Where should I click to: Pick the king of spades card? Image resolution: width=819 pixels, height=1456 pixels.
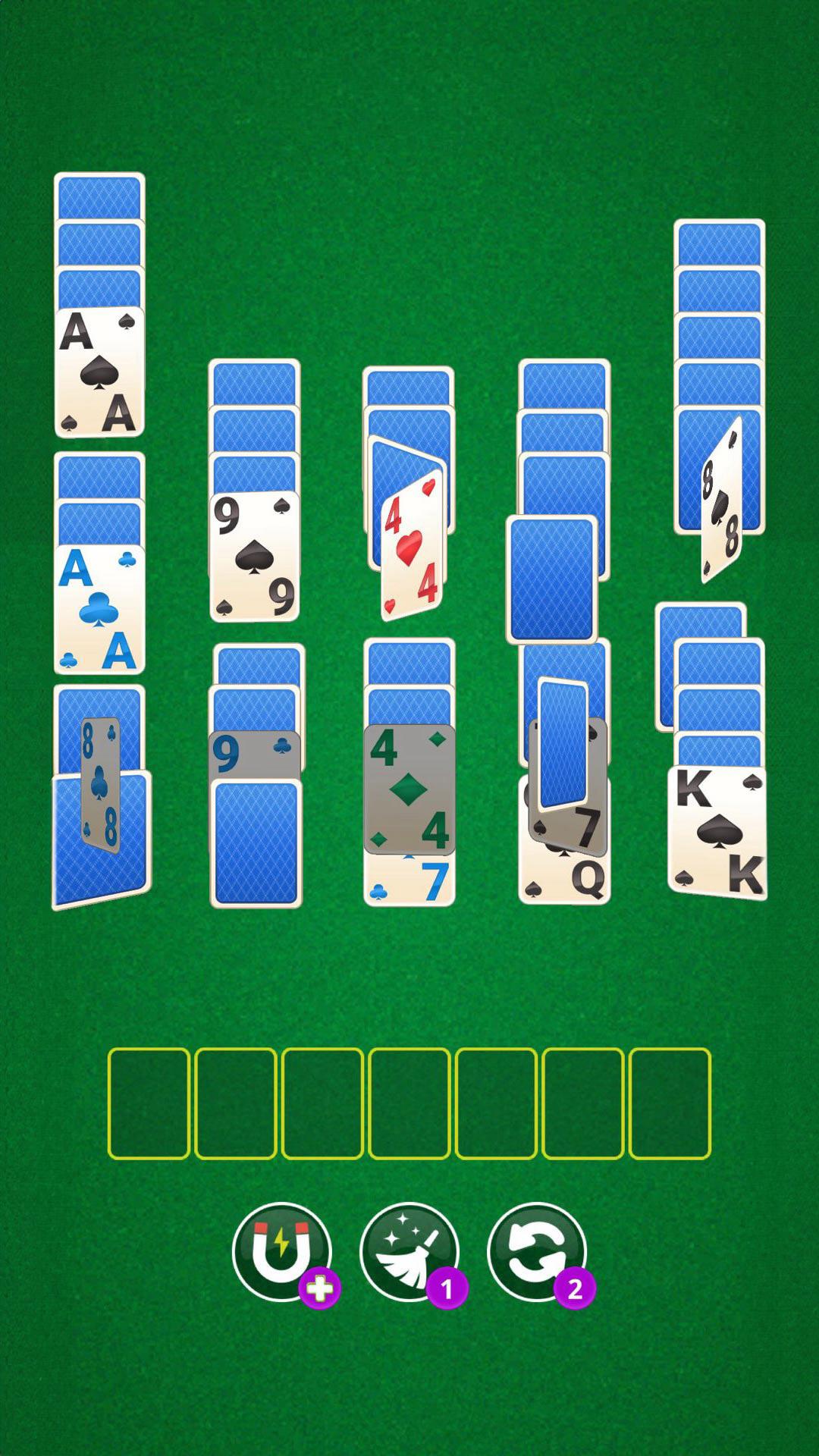click(x=717, y=833)
